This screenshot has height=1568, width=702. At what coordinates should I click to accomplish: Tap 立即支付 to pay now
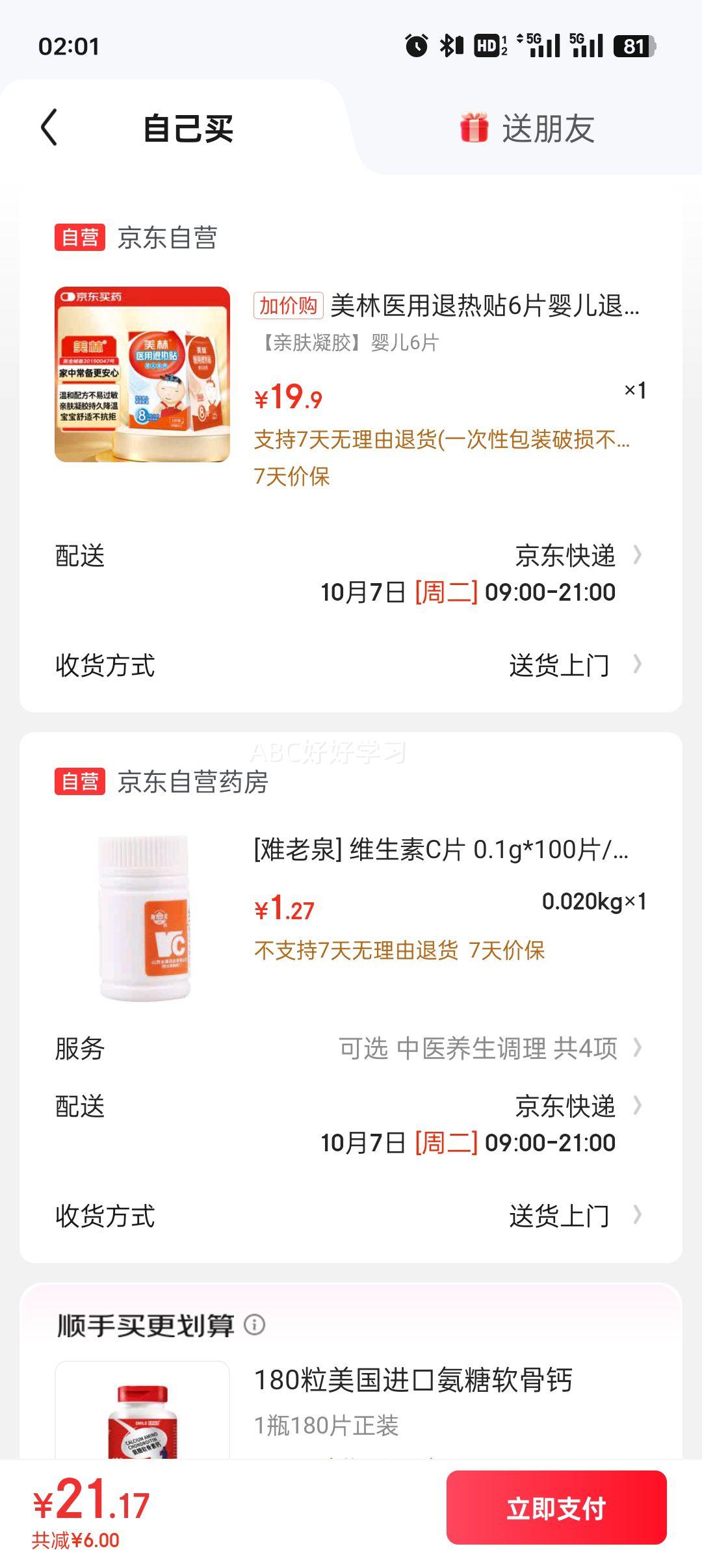point(556,1508)
